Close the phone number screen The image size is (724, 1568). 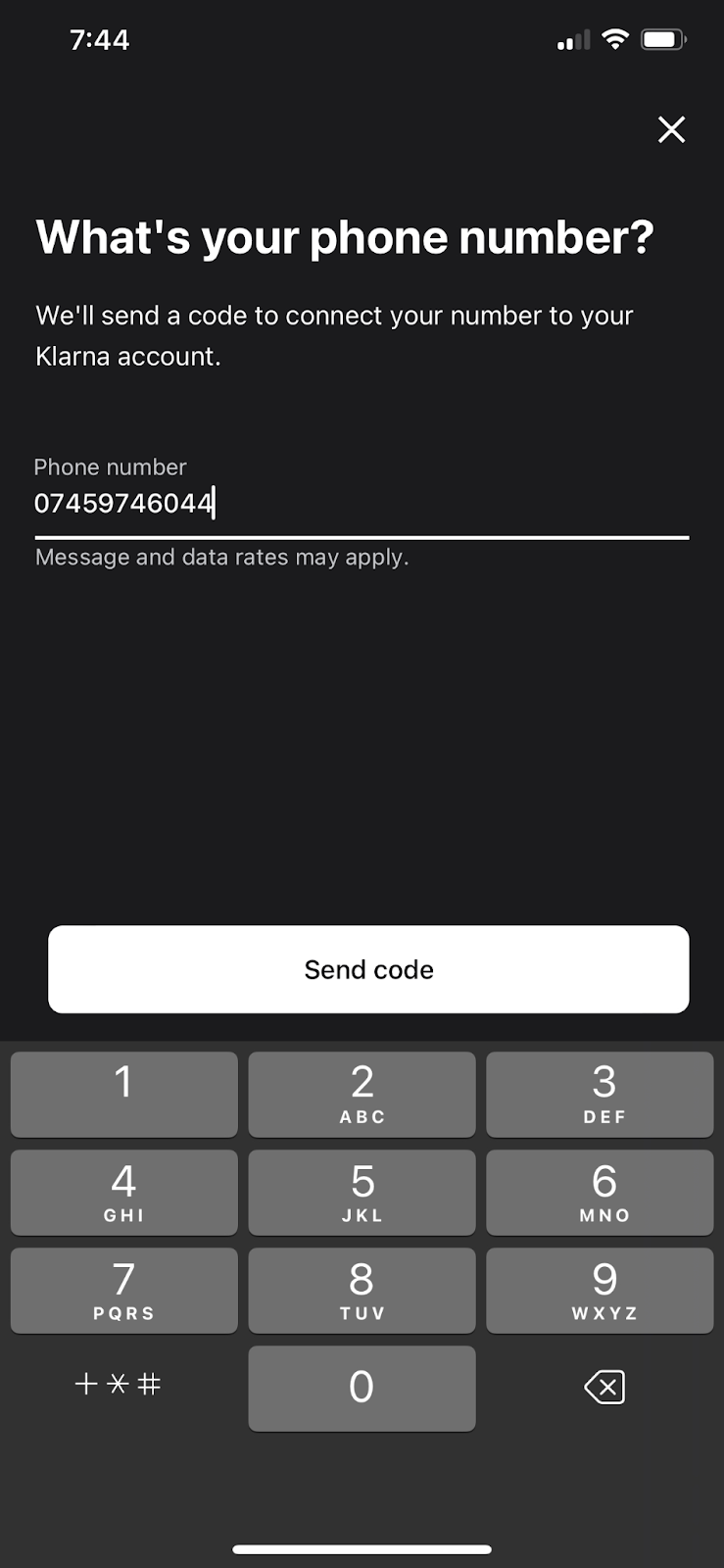click(x=671, y=129)
